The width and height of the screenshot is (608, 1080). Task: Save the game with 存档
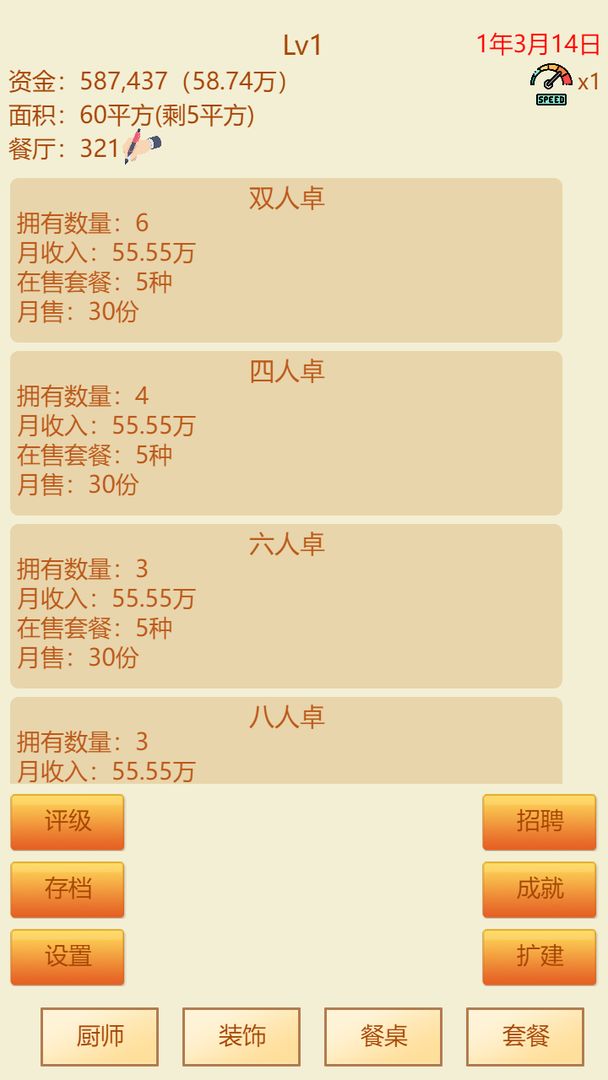(x=68, y=889)
